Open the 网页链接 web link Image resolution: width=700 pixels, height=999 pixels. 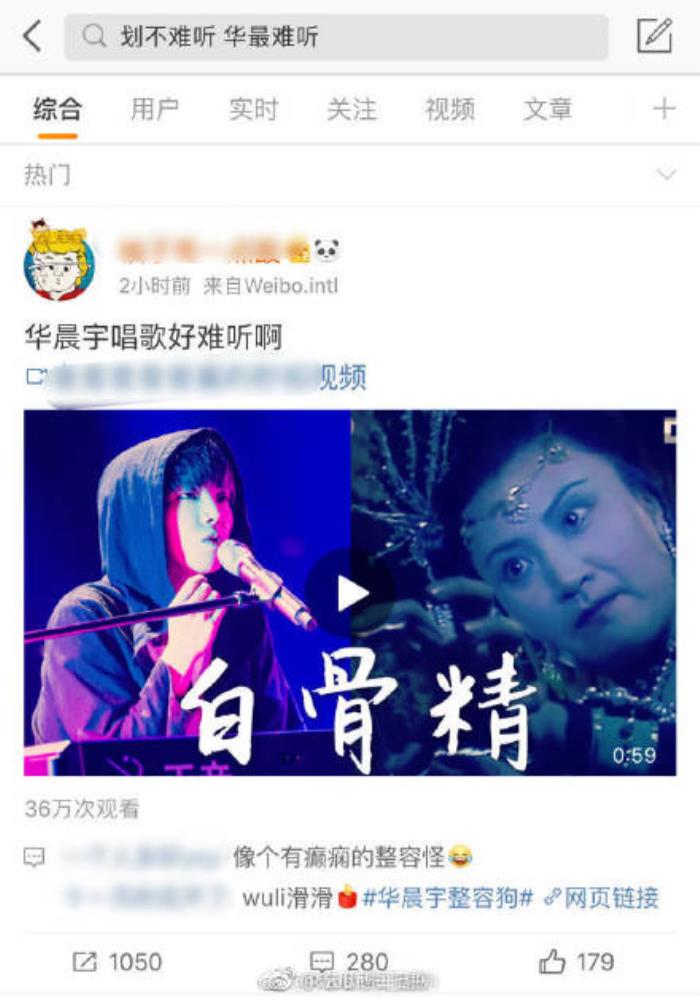(x=601, y=897)
